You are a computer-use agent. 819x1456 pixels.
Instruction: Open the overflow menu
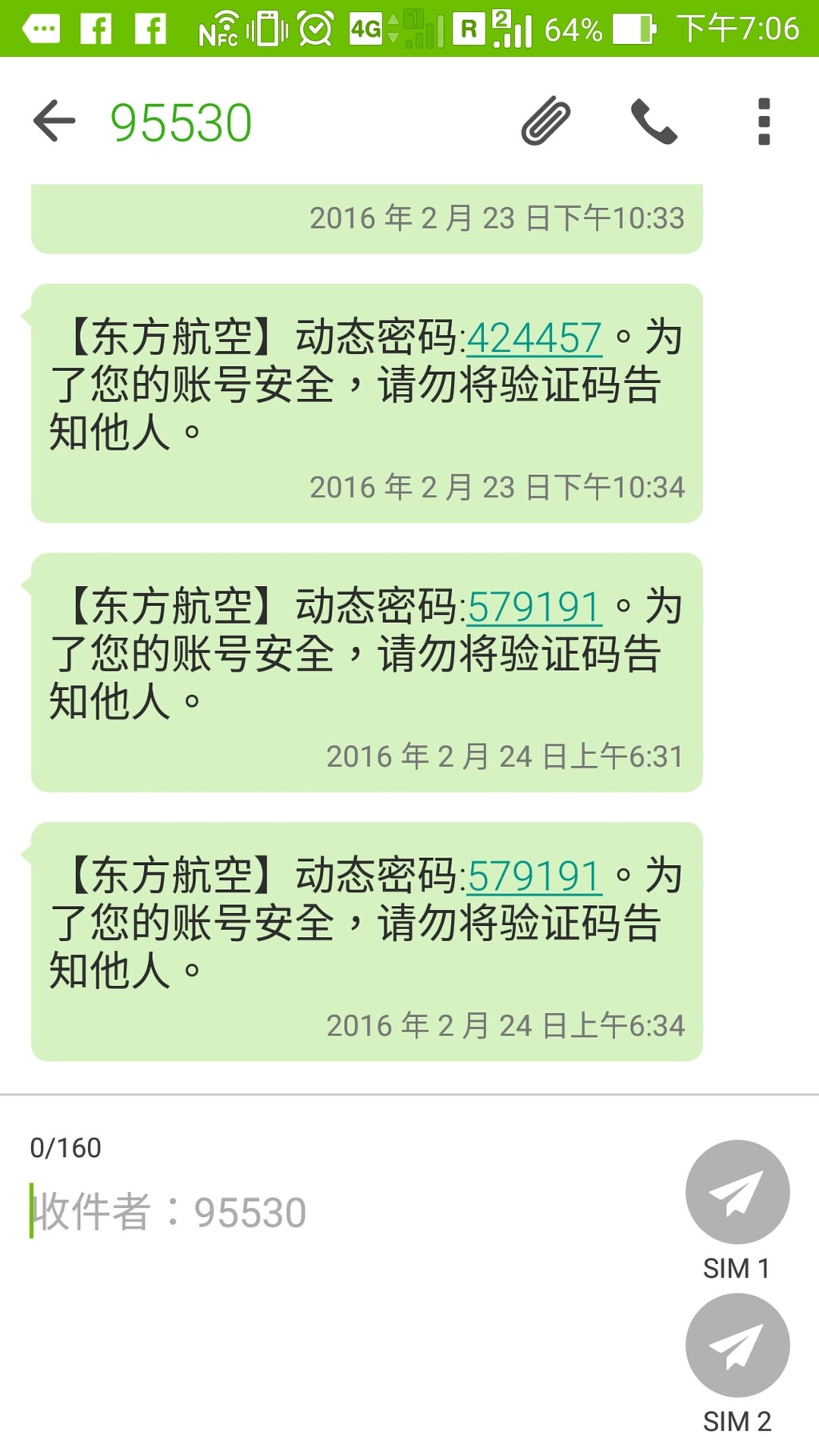coord(764,122)
